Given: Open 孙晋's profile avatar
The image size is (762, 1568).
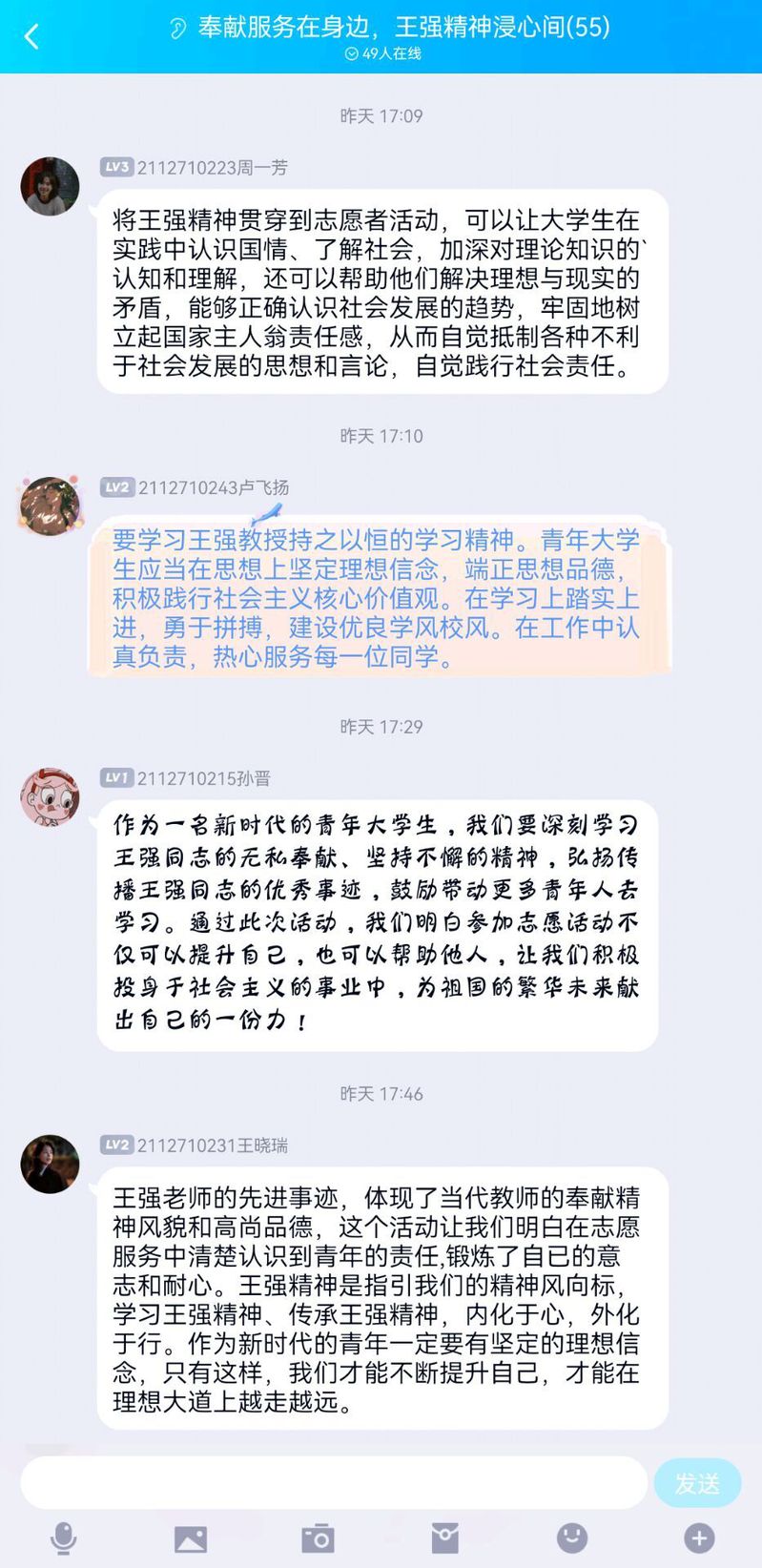Looking at the screenshot, I should [50, 796].
